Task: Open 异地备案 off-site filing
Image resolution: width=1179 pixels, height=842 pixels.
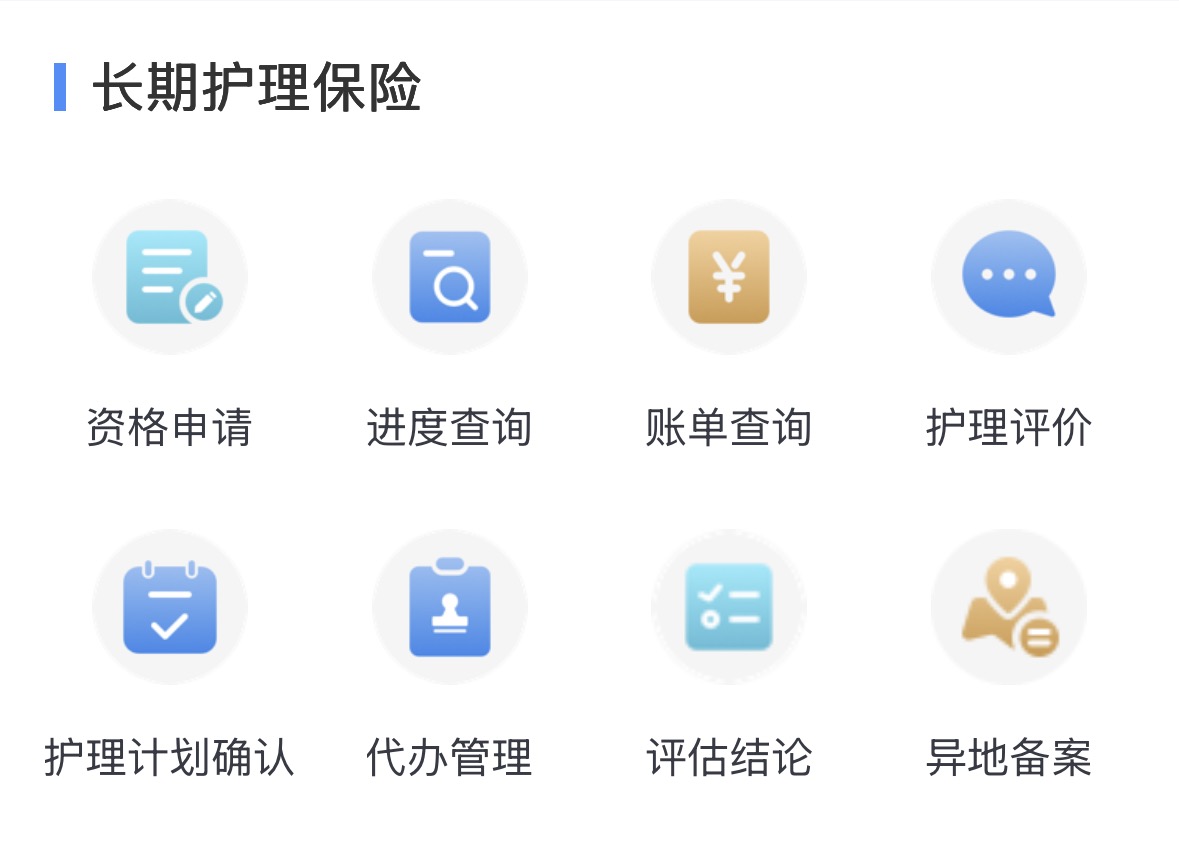Action: 1008,607
